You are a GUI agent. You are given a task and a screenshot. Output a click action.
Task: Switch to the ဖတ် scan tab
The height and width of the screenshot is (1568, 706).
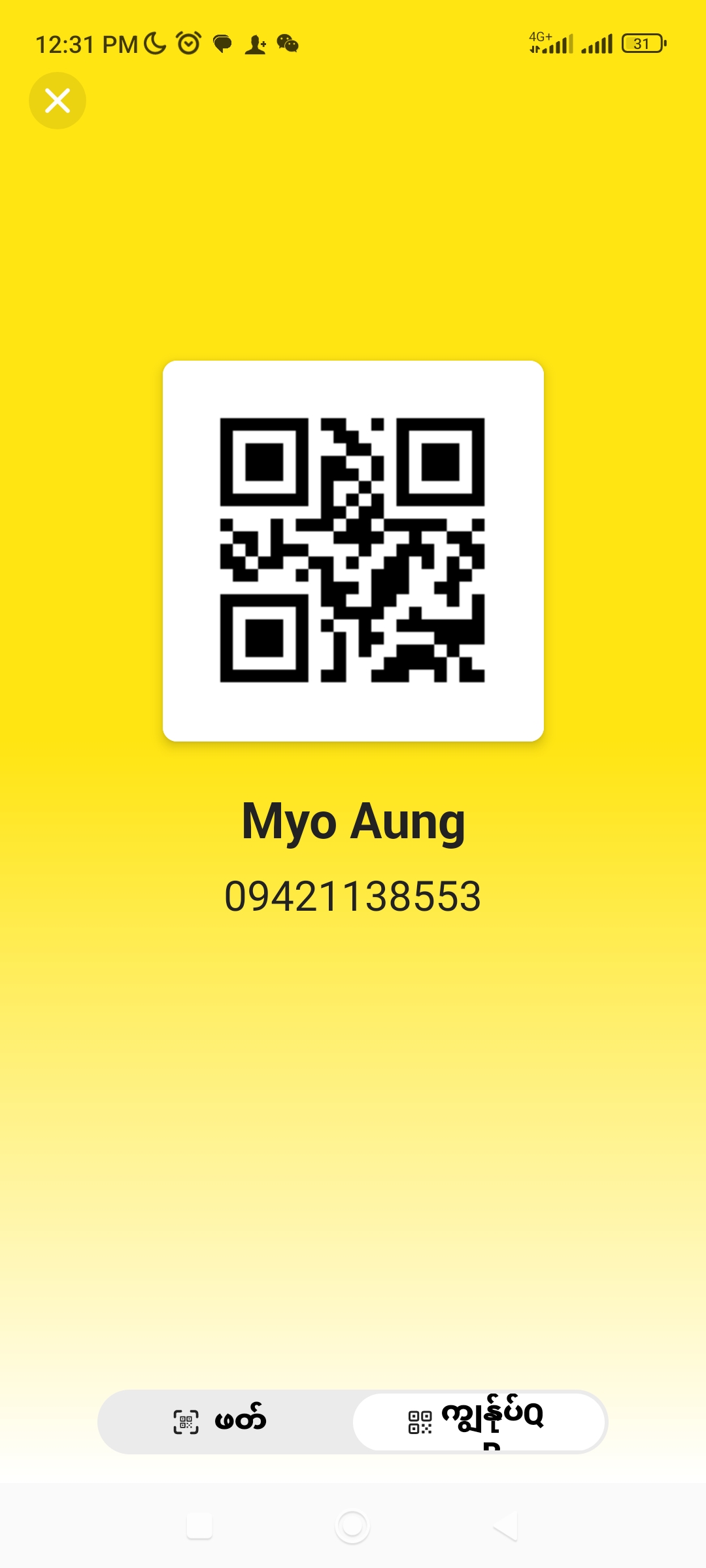coord(222,1422)
